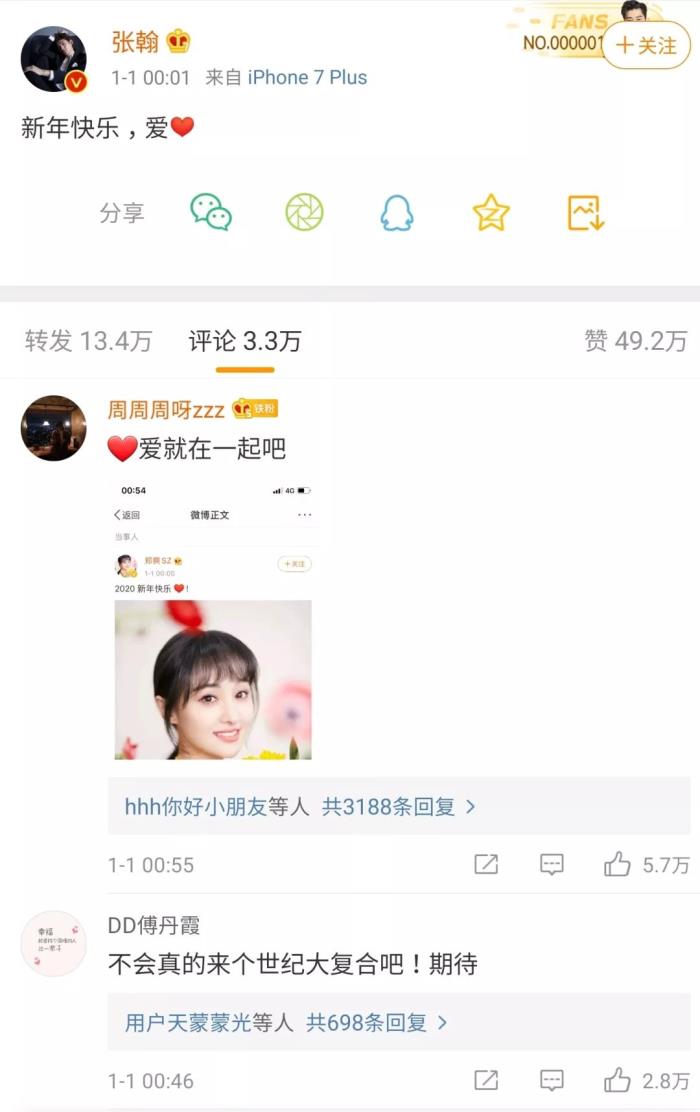Share post to QQ
The width and height of the screenshot is (700, 1112).
coord(397,212)
